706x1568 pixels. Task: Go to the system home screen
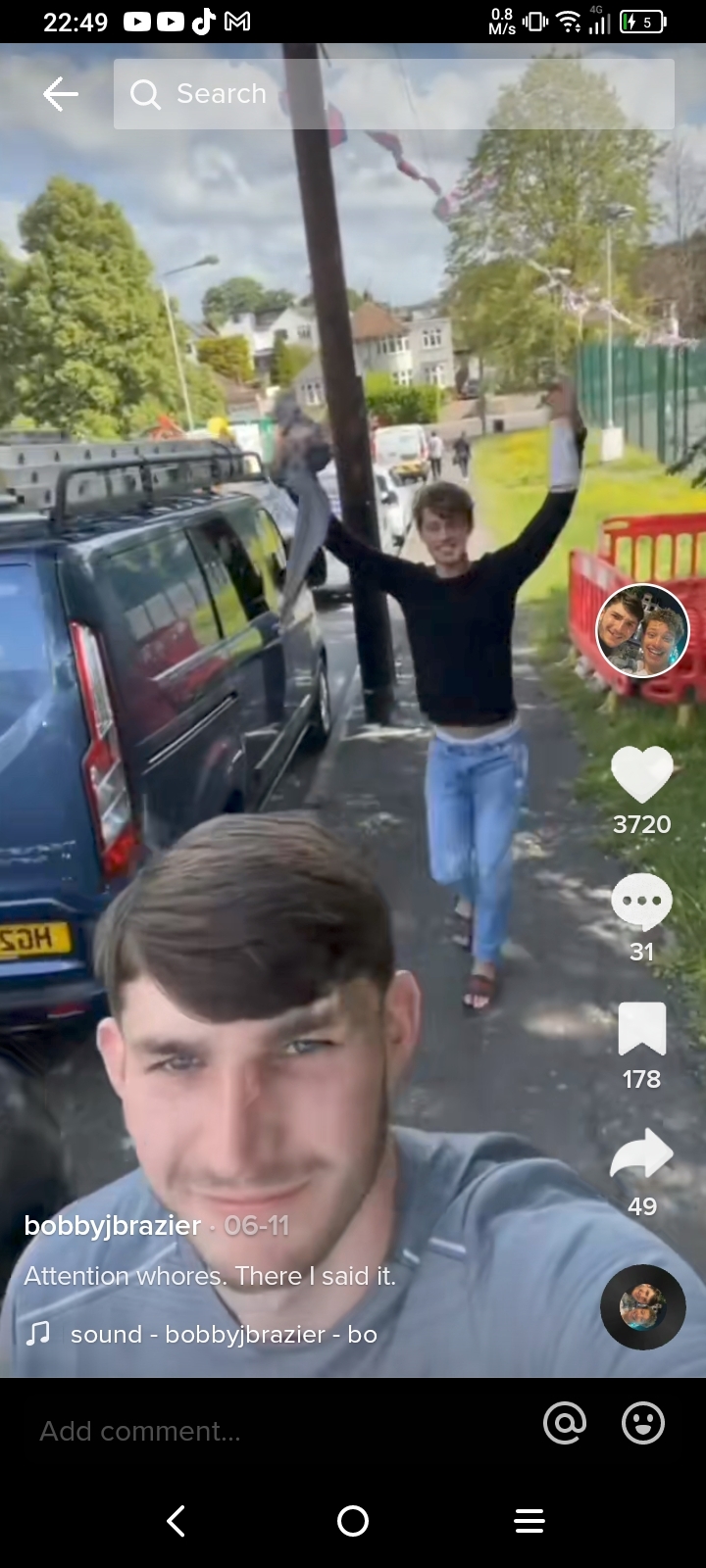coord(353,1521)
